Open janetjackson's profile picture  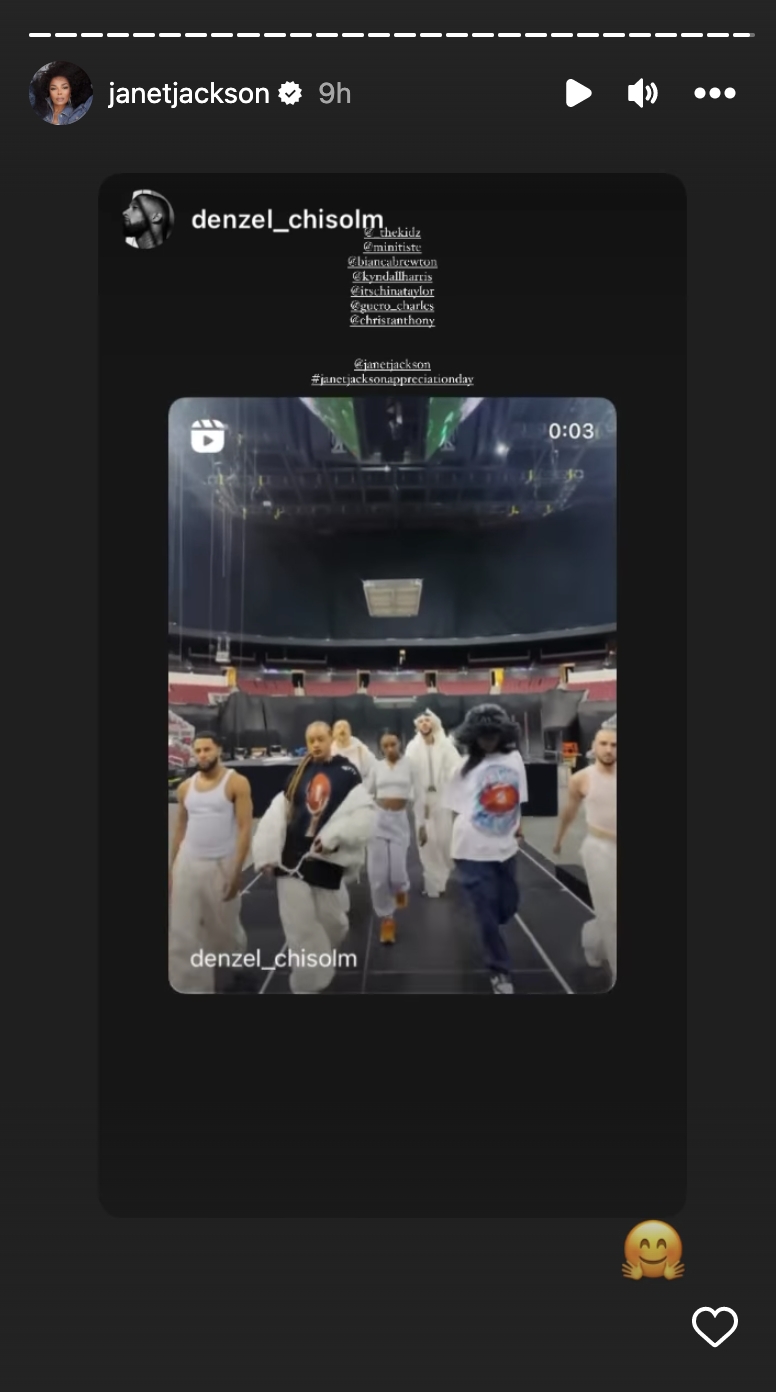pyautogui.click(x=61, y=94)
